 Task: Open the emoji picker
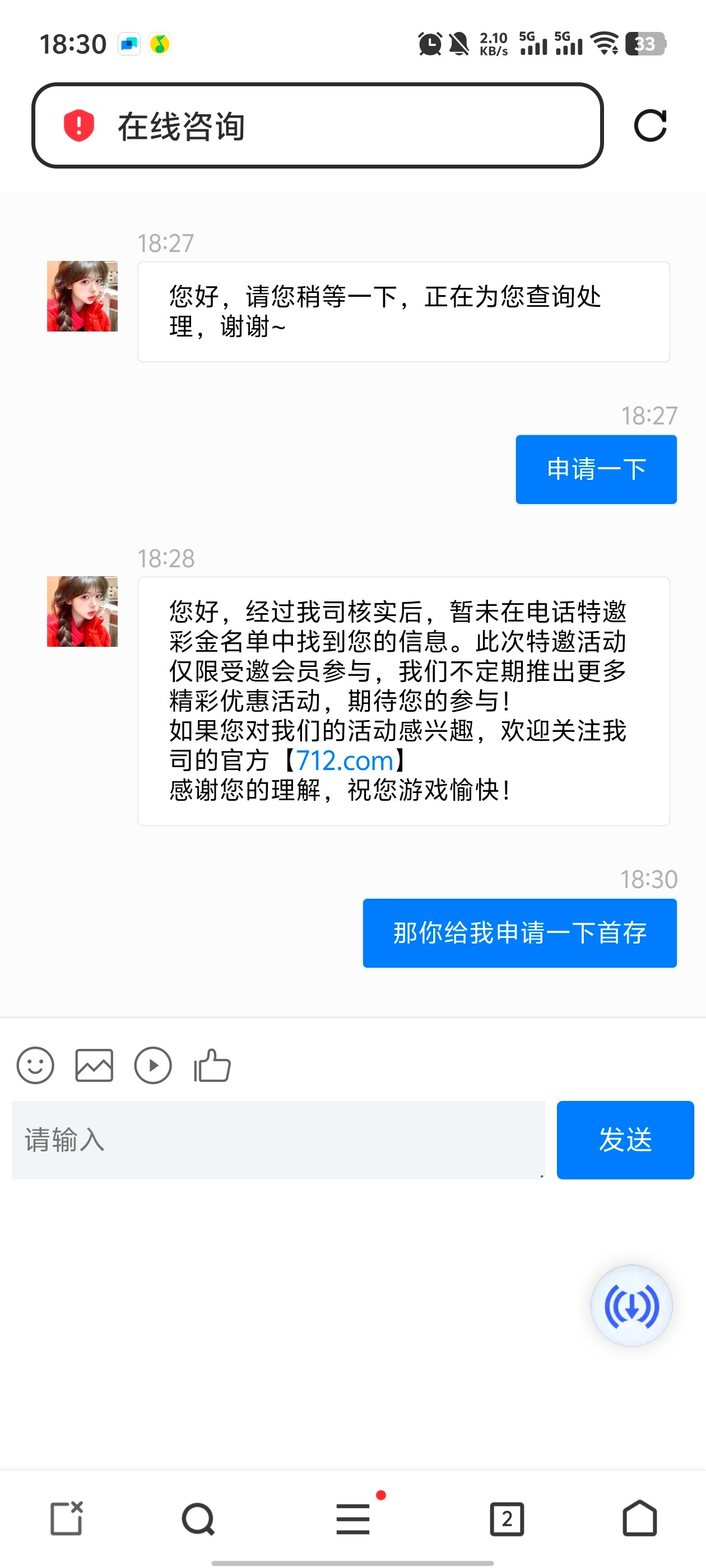[x=35, y=1065]
